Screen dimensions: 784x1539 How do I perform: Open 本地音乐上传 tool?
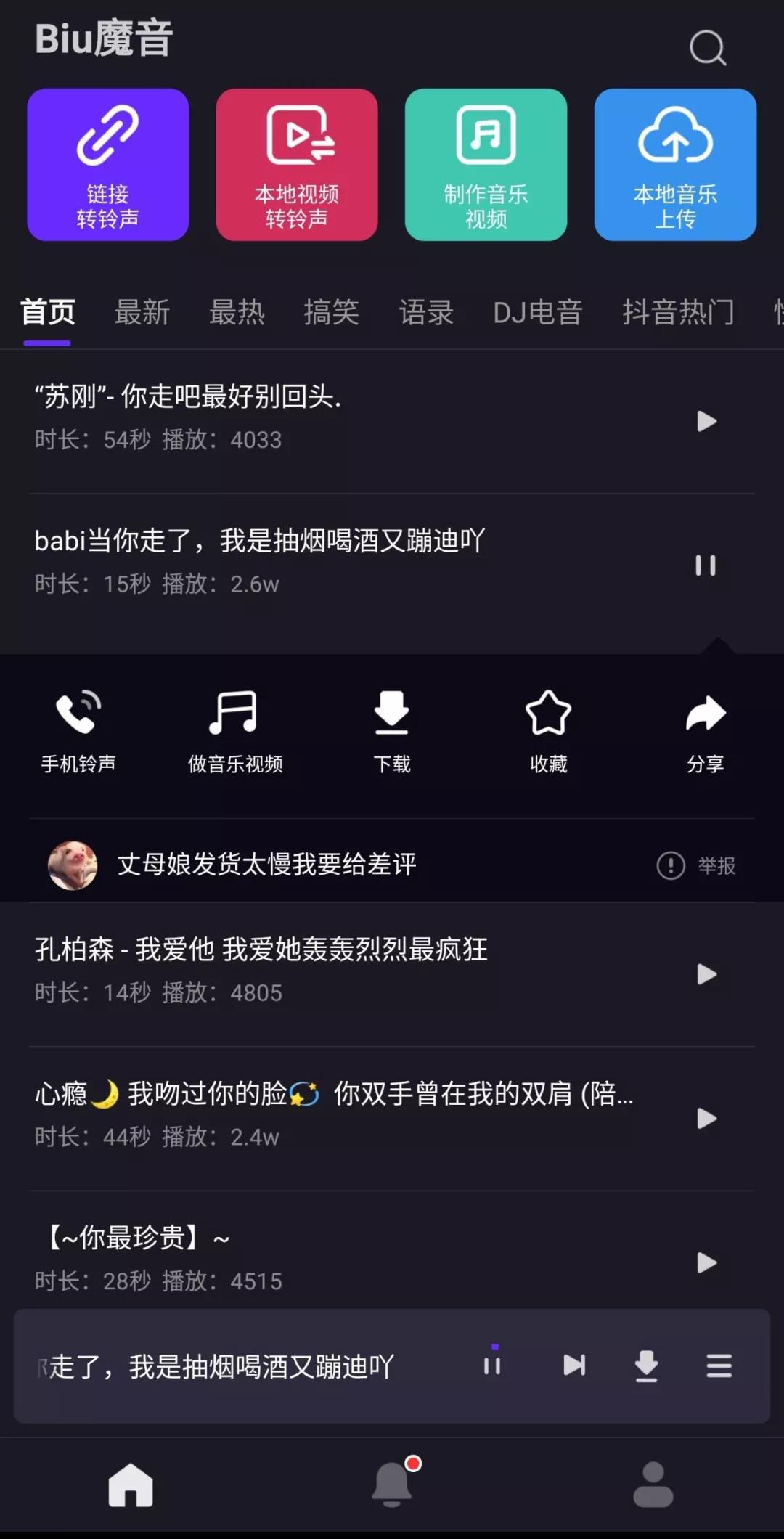pyautogui.click(x=675, y=165)
